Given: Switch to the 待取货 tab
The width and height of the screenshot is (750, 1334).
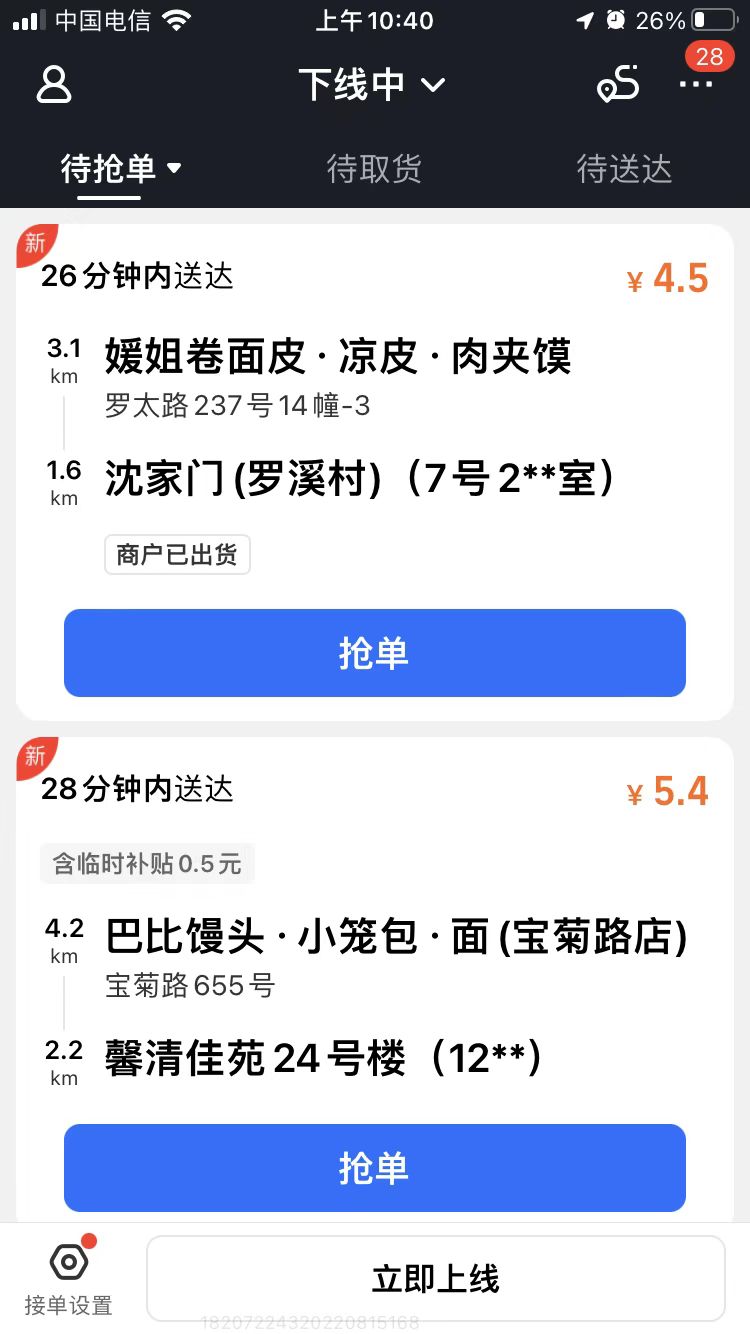Looking at the screenshot, I should click(374, 170).
